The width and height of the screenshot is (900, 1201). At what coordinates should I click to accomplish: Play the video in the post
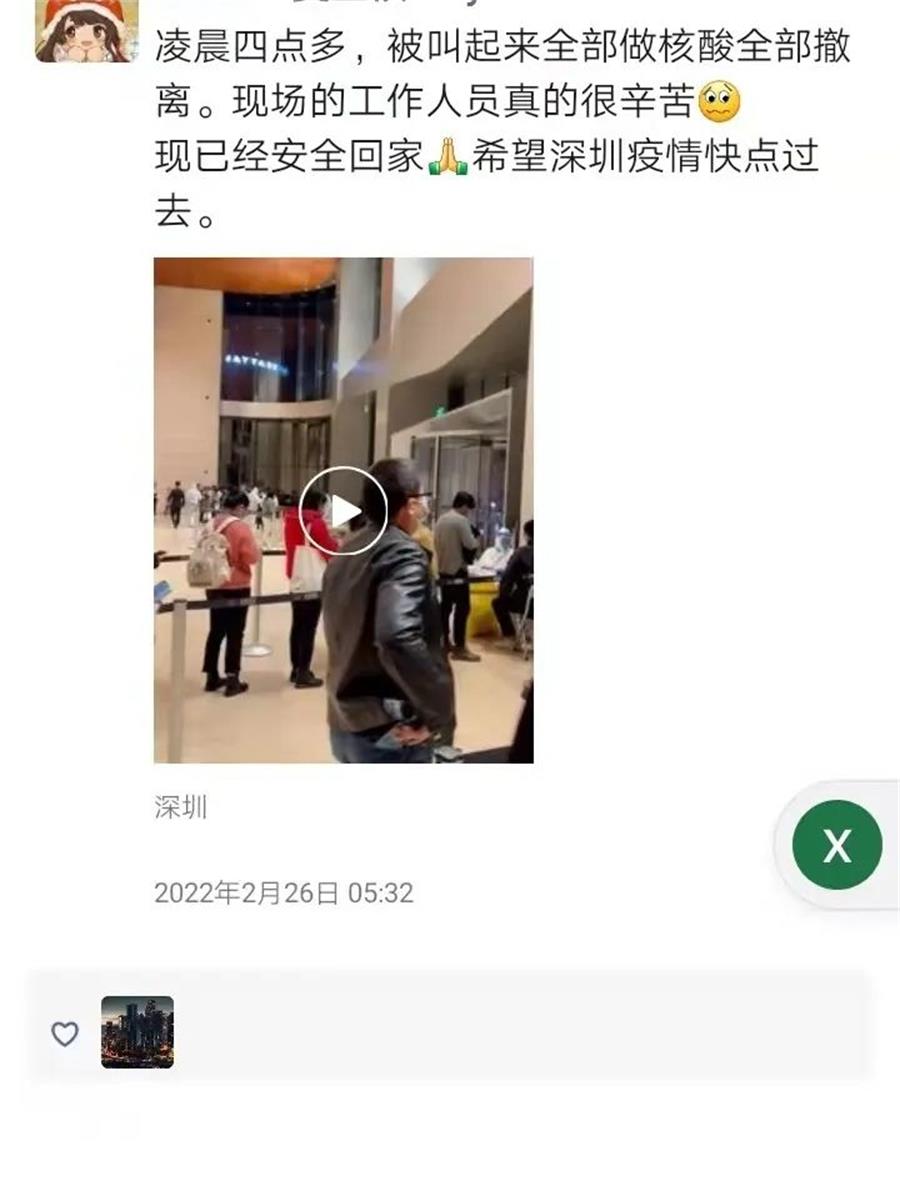pos(343,511)
